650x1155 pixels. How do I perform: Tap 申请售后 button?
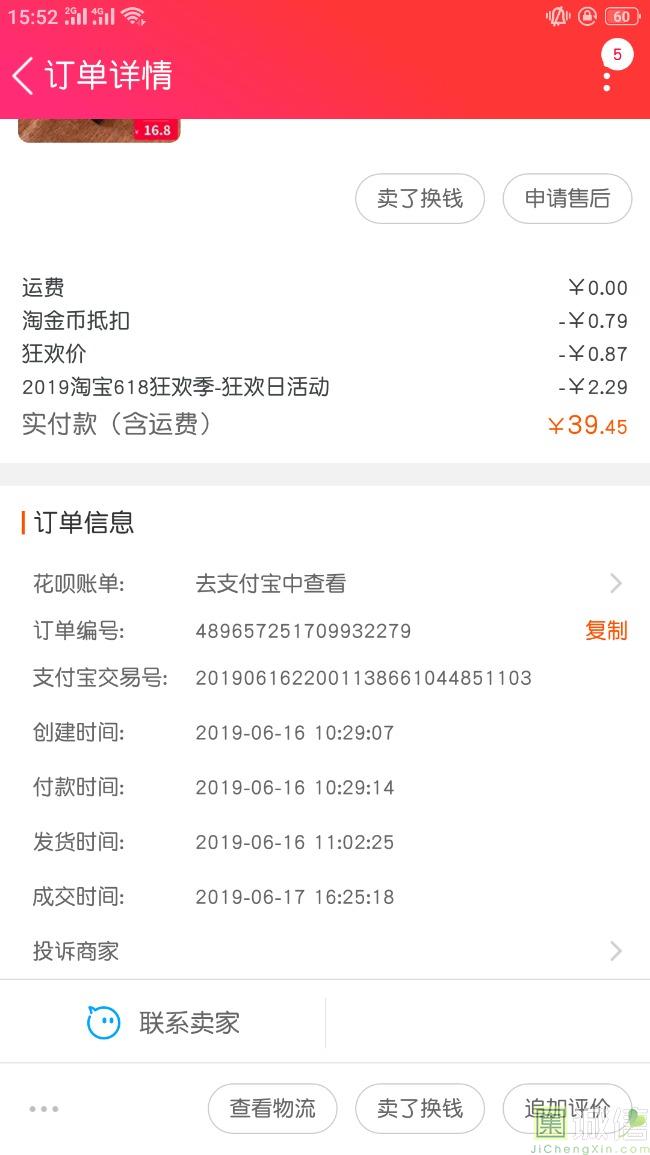tap(567, 199)
